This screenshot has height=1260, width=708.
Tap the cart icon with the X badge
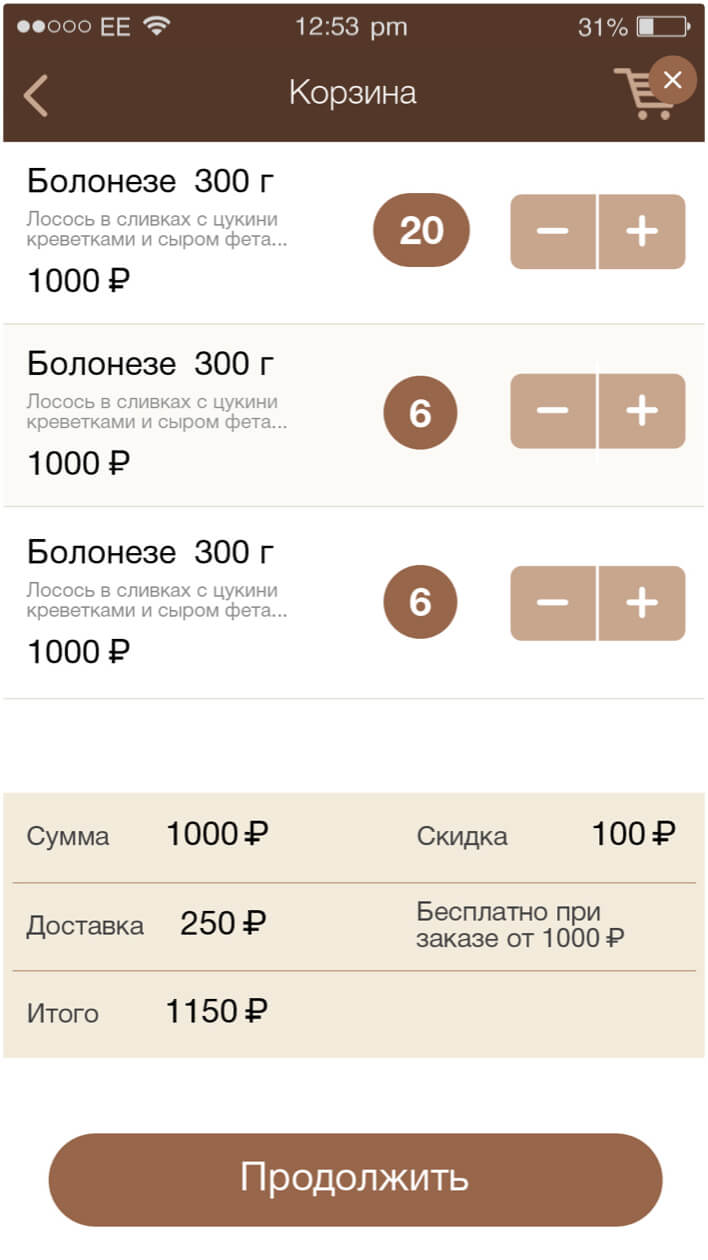[654, 88]
